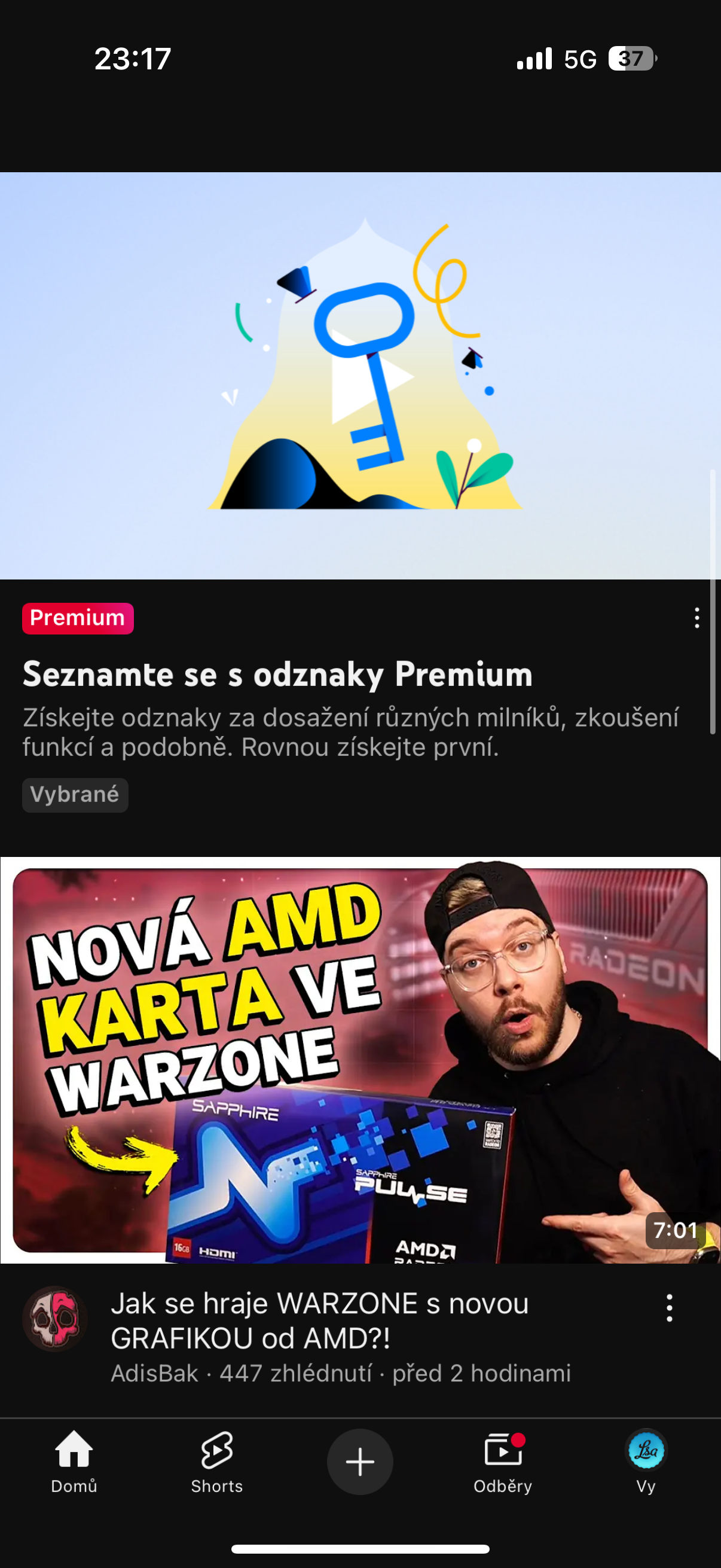Open options for the Warzone video
The width and height of the screenshot is (721, 1568).
tap(669, 1307)
